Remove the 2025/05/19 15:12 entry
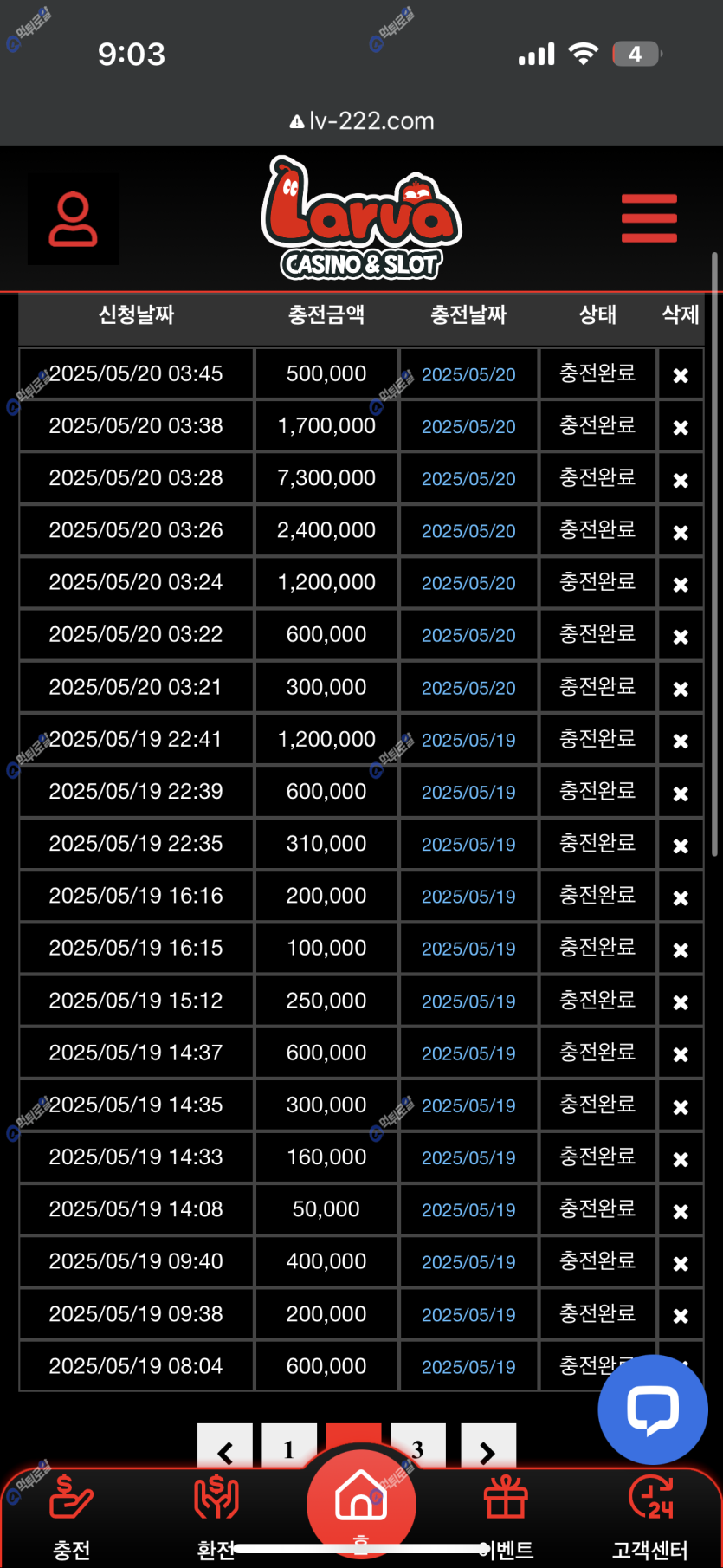 coord(681,1001)
